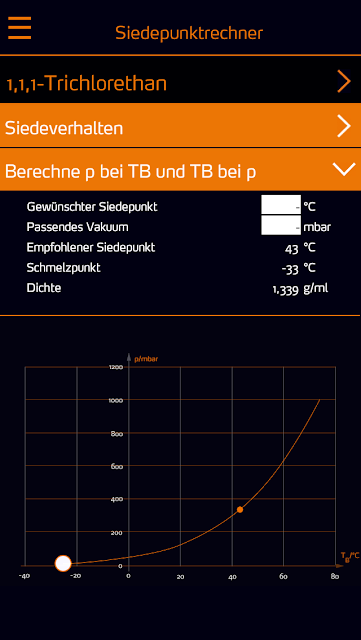This screenshot has width=361, height=640.
Task: Collapse the Berechne p bei TB section
Action: pyautogui.click(x=180, y=171)
